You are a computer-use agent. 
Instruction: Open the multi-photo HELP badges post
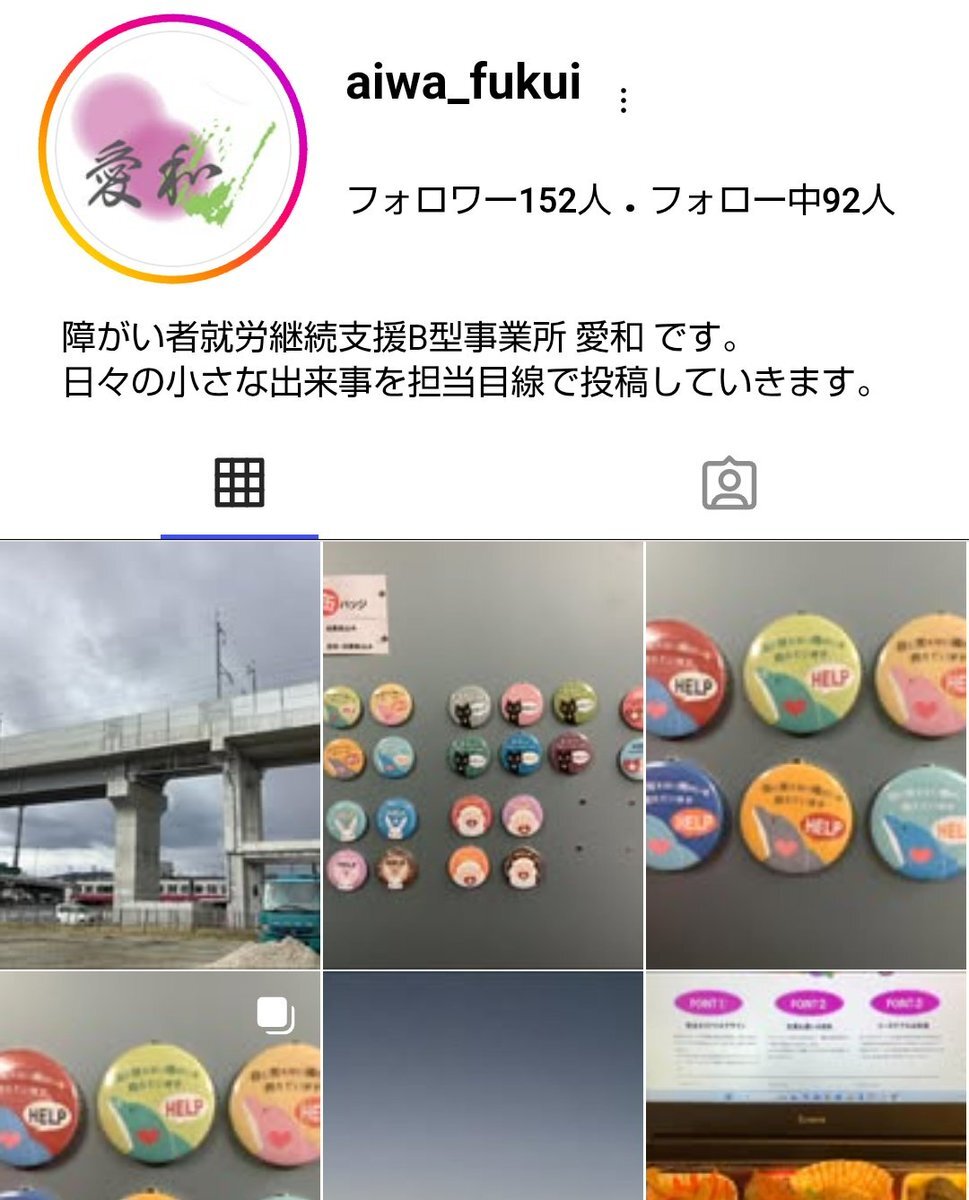[160, 1085]
